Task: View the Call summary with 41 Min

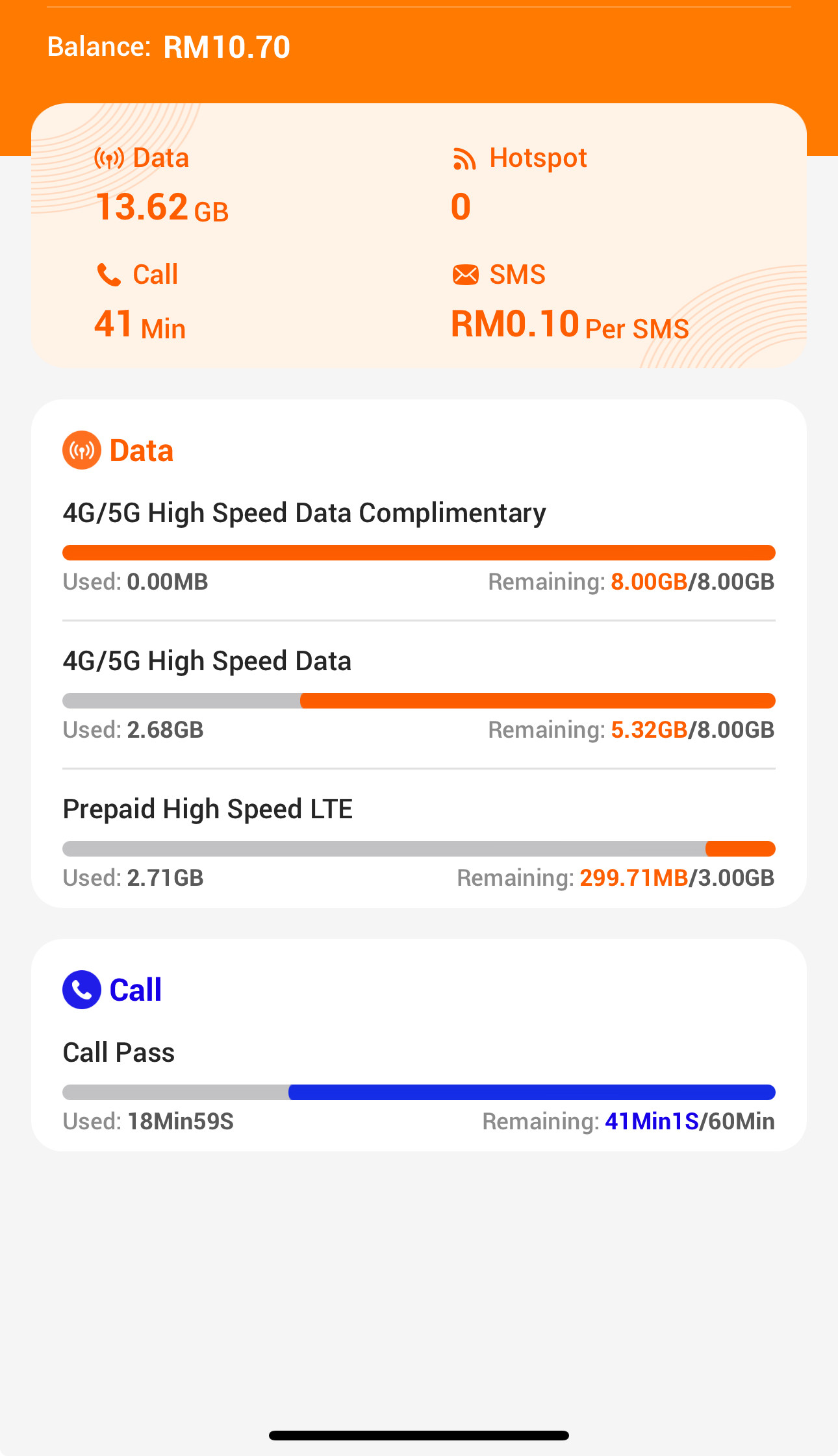Action: point(140,302)
